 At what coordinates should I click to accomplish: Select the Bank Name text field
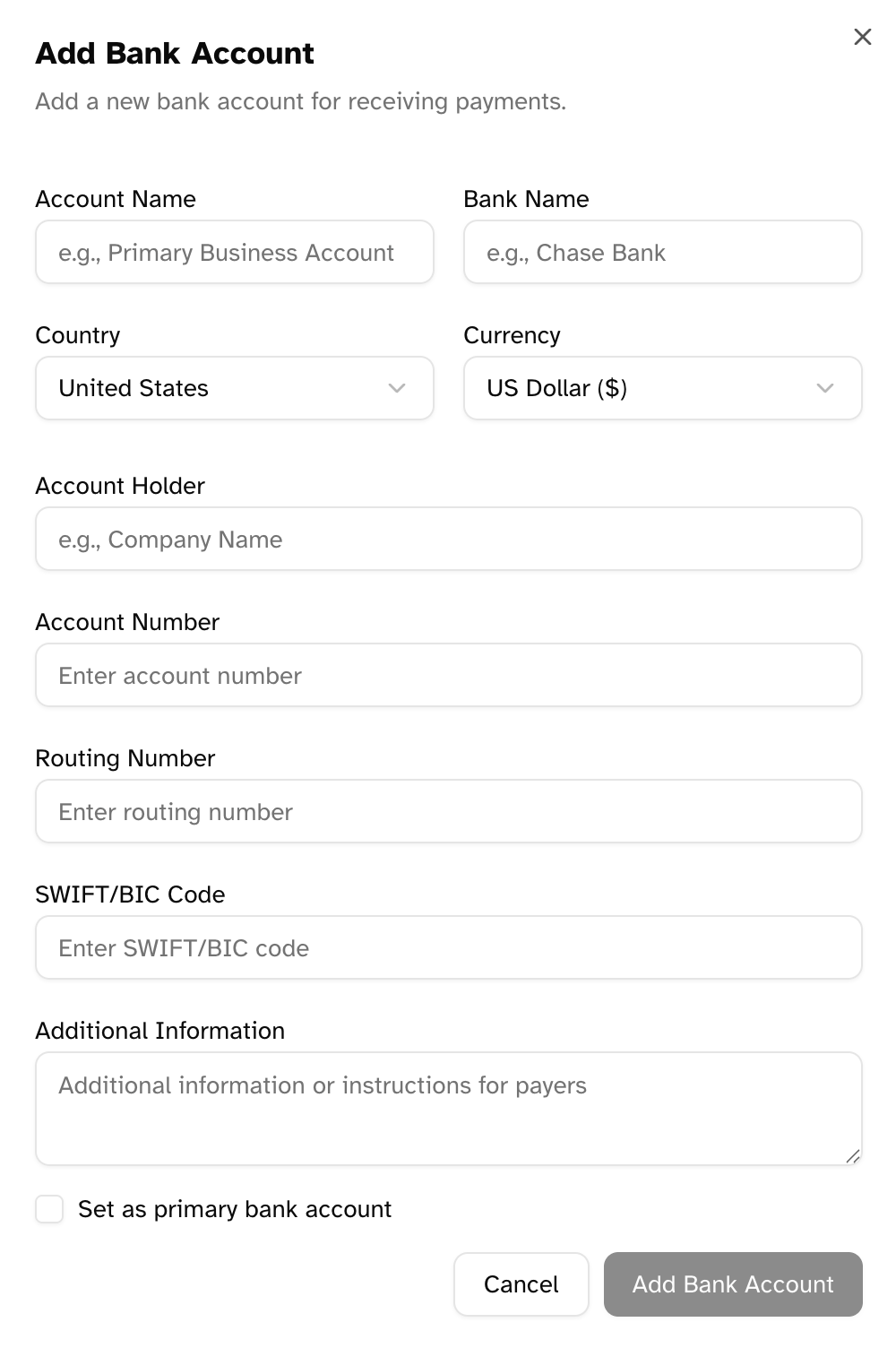pos(662,252)
